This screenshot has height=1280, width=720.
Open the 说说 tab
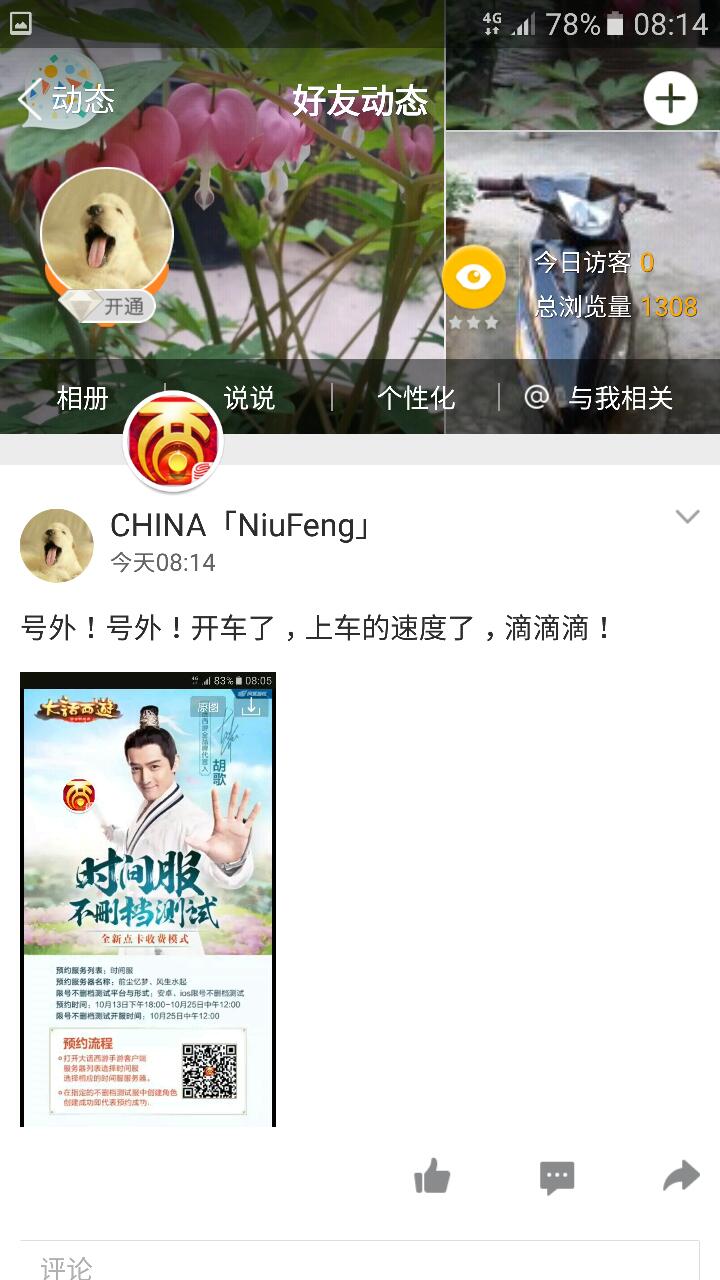249,398
